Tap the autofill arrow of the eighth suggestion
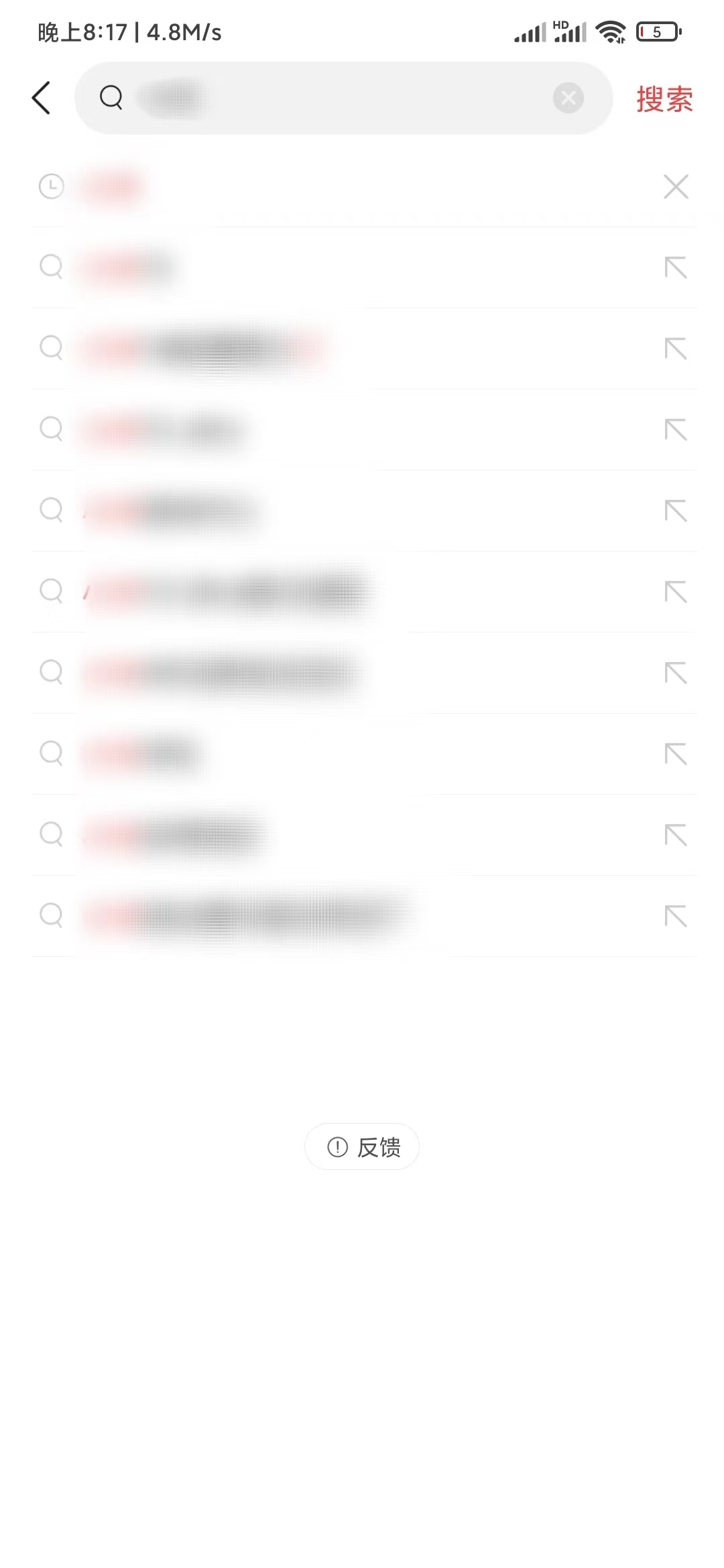This screenshot has height=1568, width=724. pyautogui.click(x=676, y=834)
